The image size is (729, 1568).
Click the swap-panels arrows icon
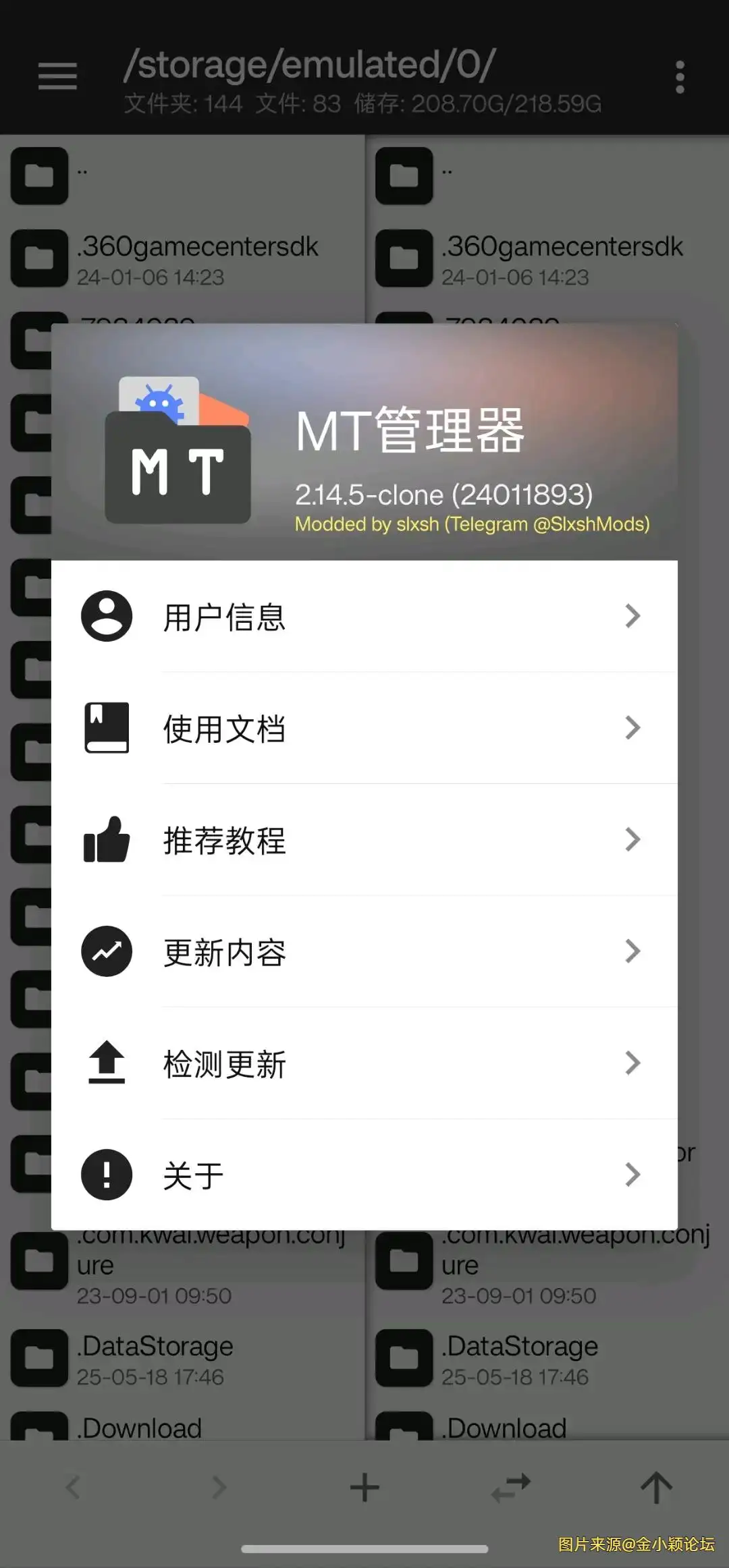point(510,1486)
